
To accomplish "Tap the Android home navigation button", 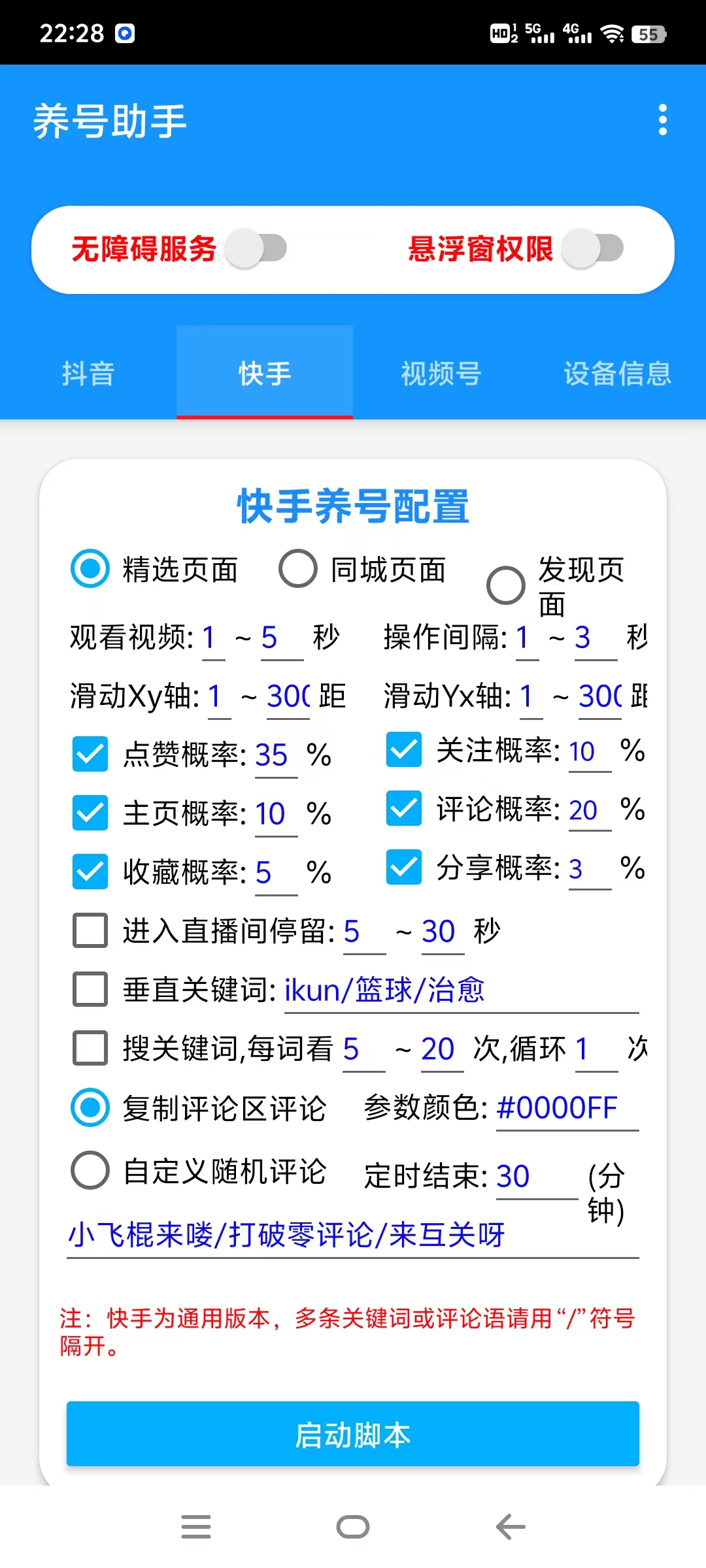I will 352,1527.
